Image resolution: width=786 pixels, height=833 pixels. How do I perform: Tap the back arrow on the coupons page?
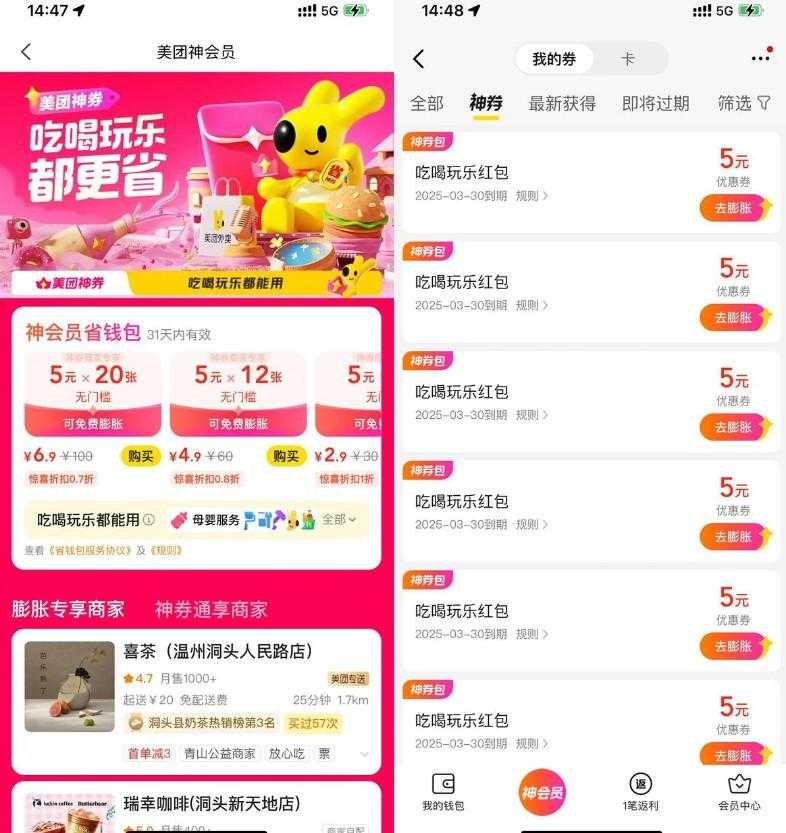tap(420, 59)
